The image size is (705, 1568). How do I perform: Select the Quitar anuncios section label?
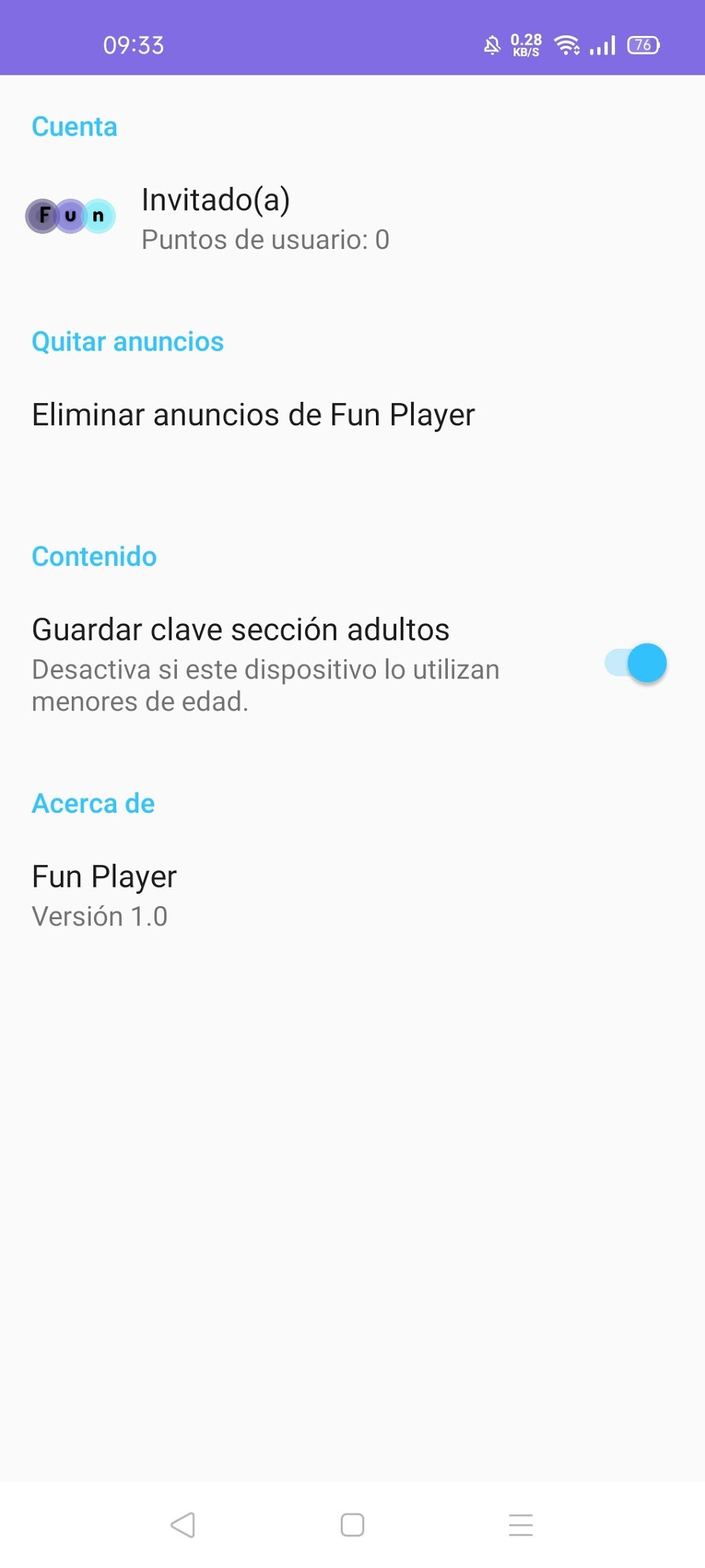point(127,341)
